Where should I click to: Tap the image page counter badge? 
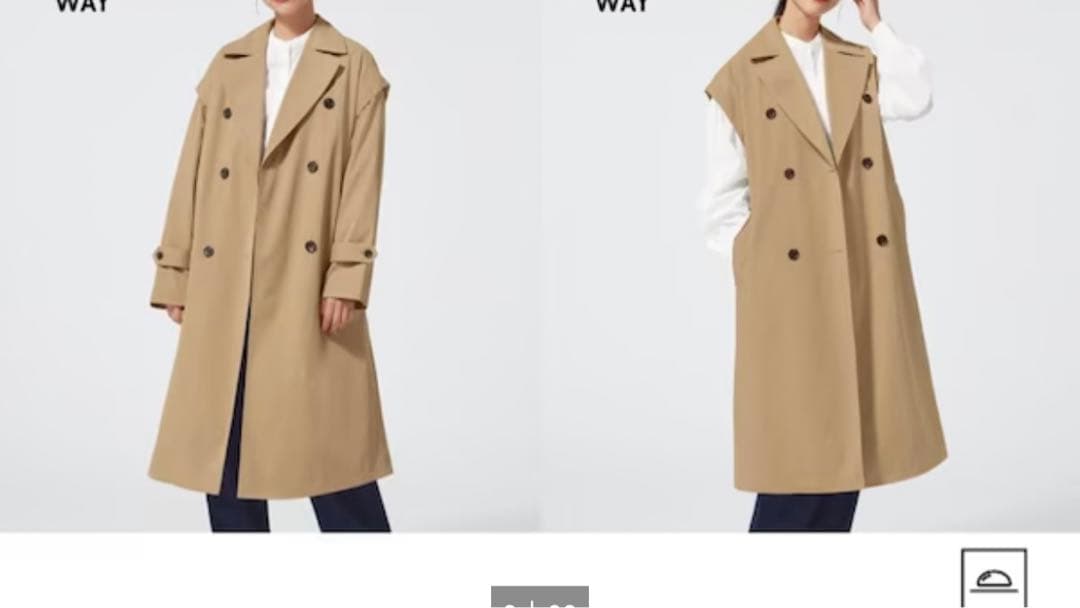click(x=540, y=598)
